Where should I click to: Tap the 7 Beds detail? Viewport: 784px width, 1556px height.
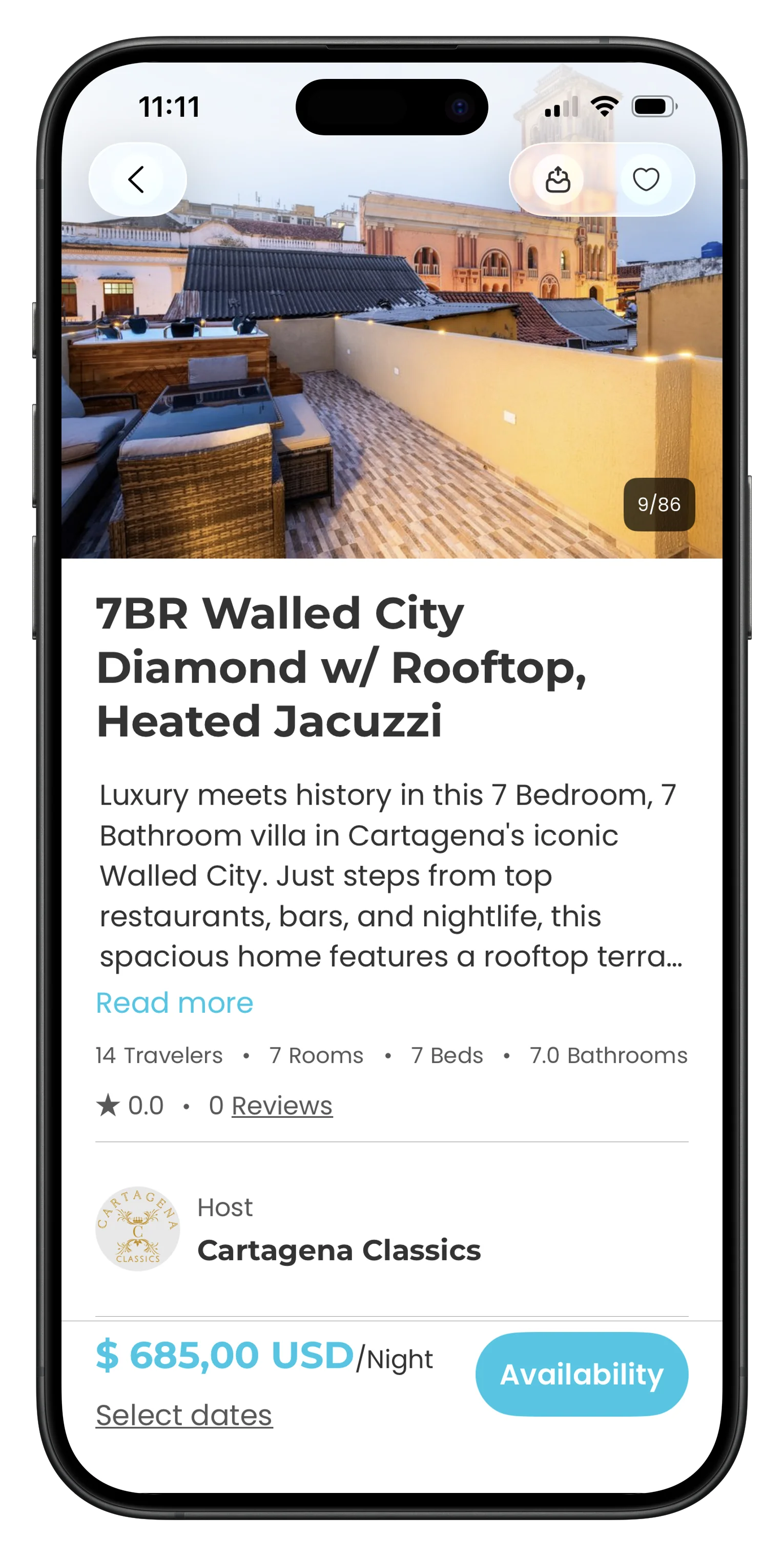(x=446, y=1055)
